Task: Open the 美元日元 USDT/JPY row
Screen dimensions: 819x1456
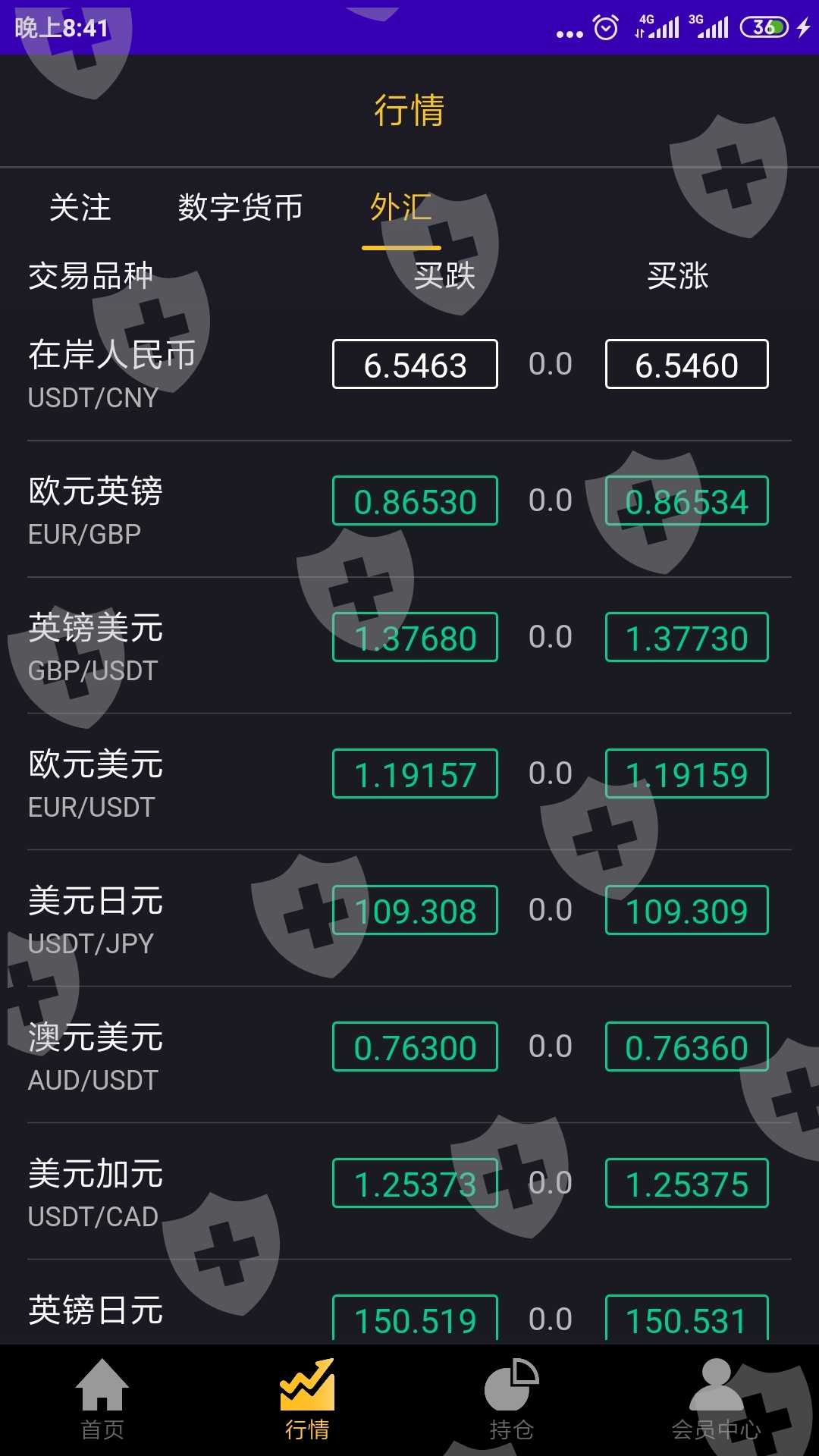Action: click(96, 919)
